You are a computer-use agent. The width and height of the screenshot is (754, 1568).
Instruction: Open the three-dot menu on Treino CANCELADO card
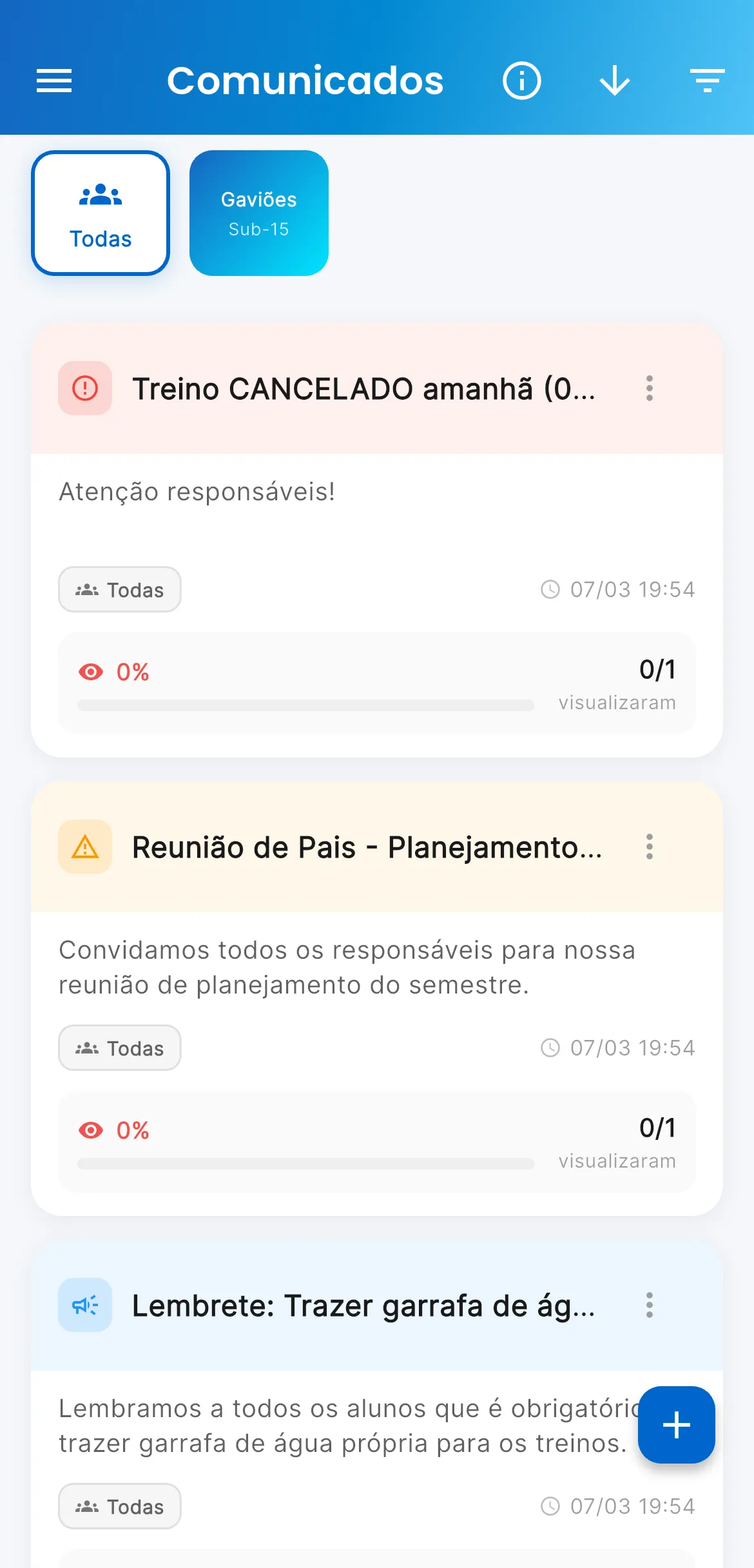point(649,389)
